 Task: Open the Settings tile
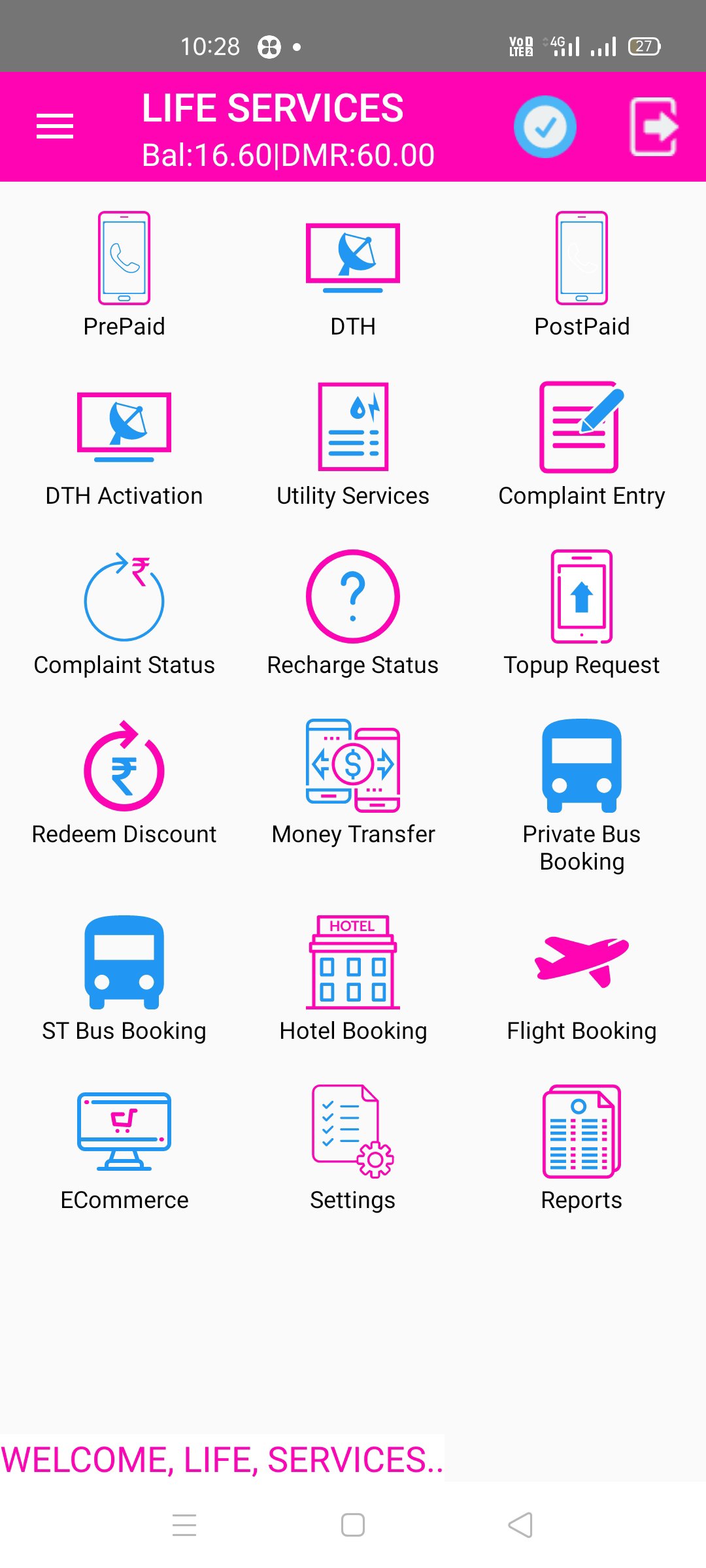click(x=353, y=1149)
